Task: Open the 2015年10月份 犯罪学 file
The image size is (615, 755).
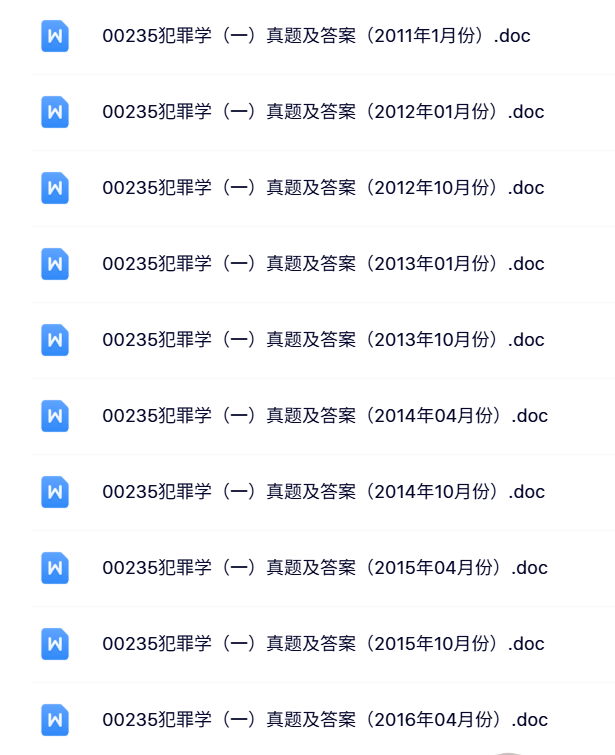Action: 323,644
